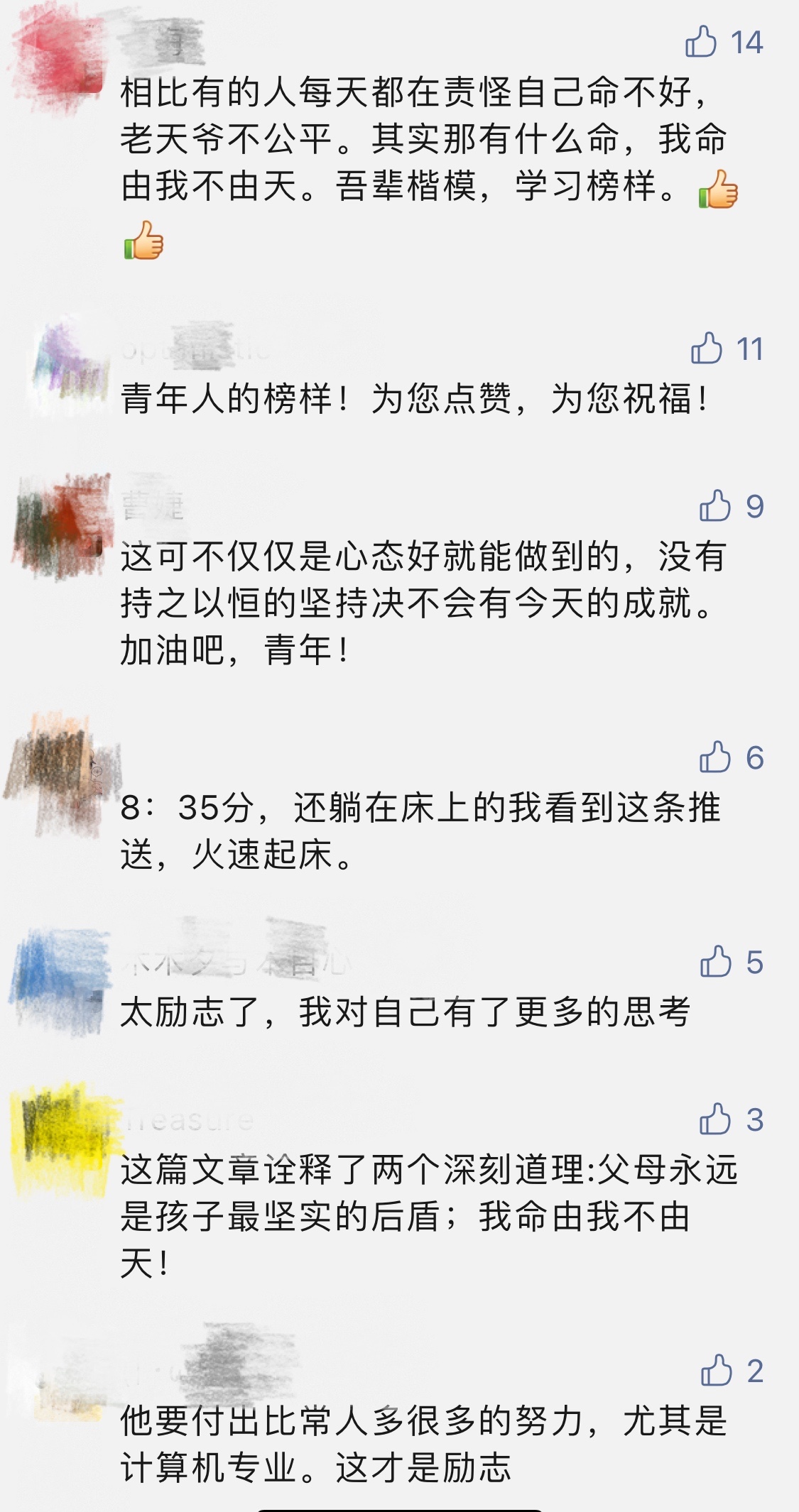
Task: Like the comment about 8：35分 火速起床
Action: [715, 757]
